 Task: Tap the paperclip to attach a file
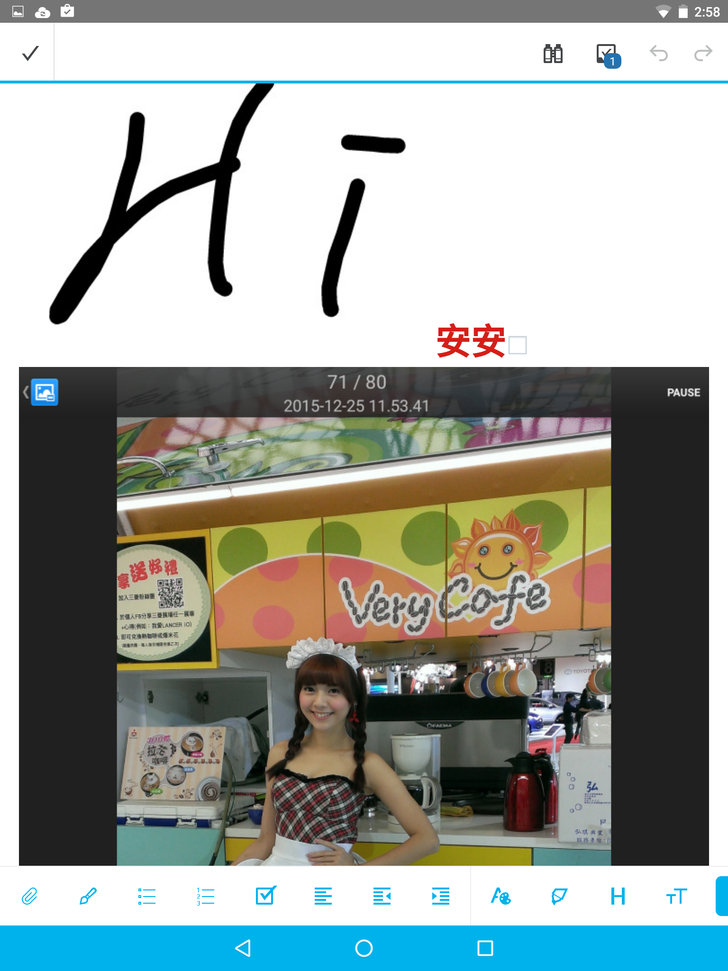tap(30, 896)
